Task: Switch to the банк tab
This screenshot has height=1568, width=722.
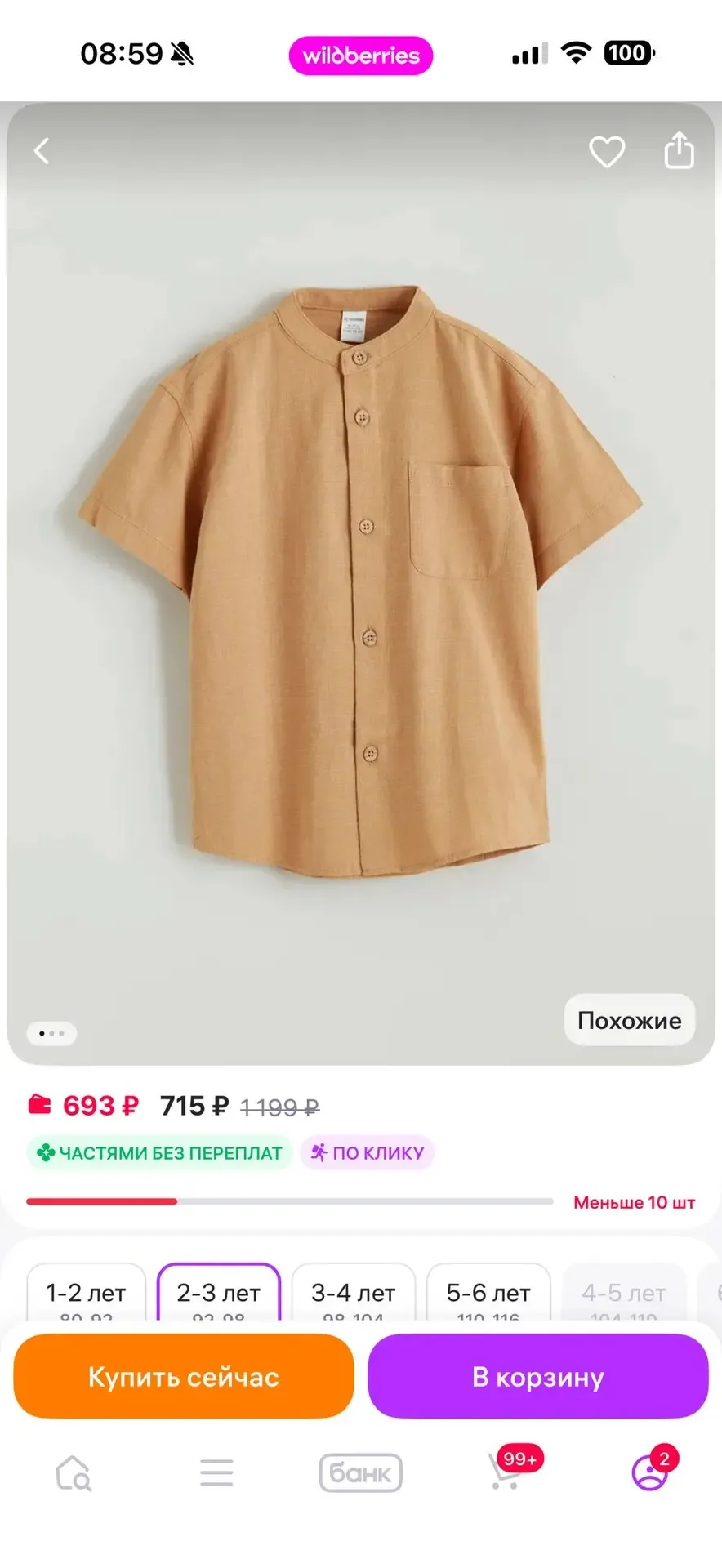Action: [x=360, y=1473]
